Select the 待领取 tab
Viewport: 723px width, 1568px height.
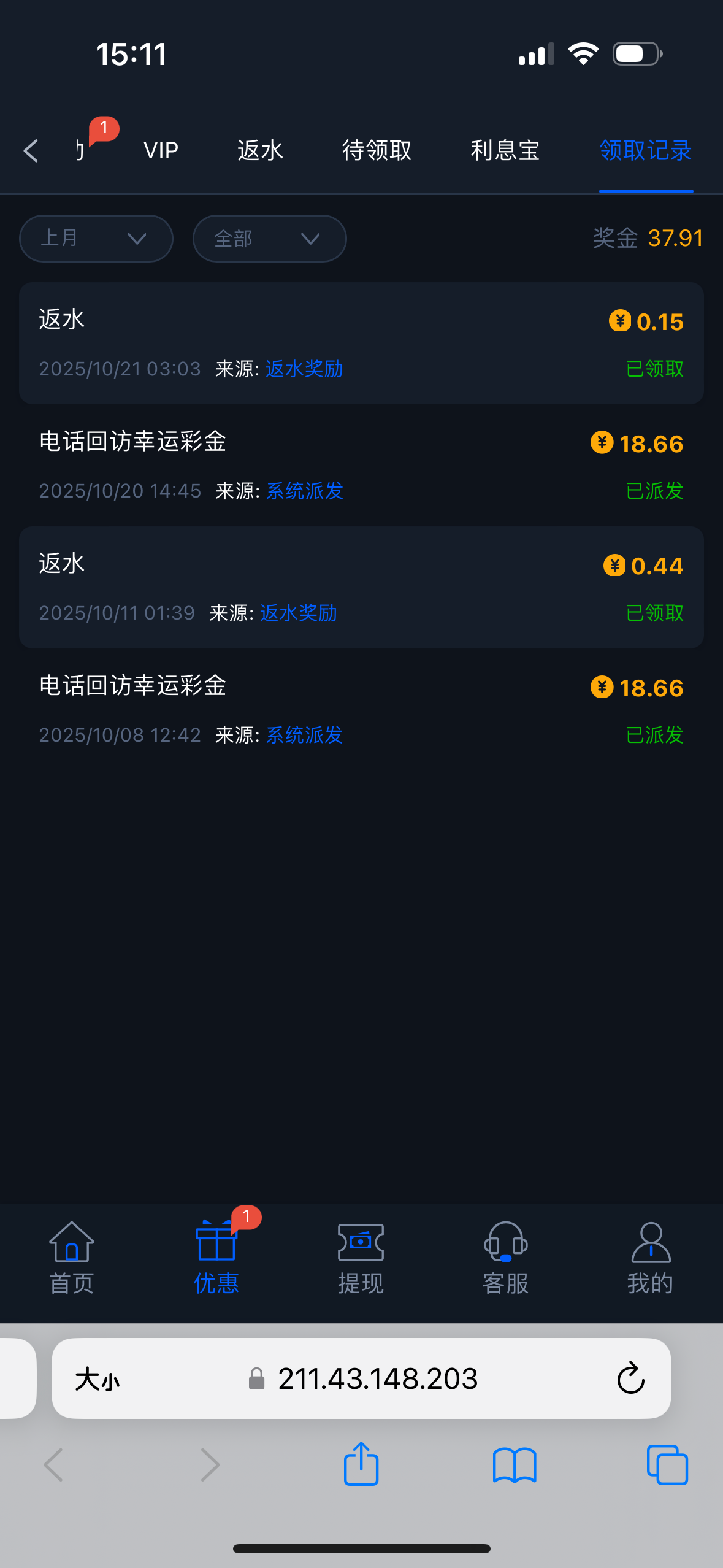click(x=377, y=151)
